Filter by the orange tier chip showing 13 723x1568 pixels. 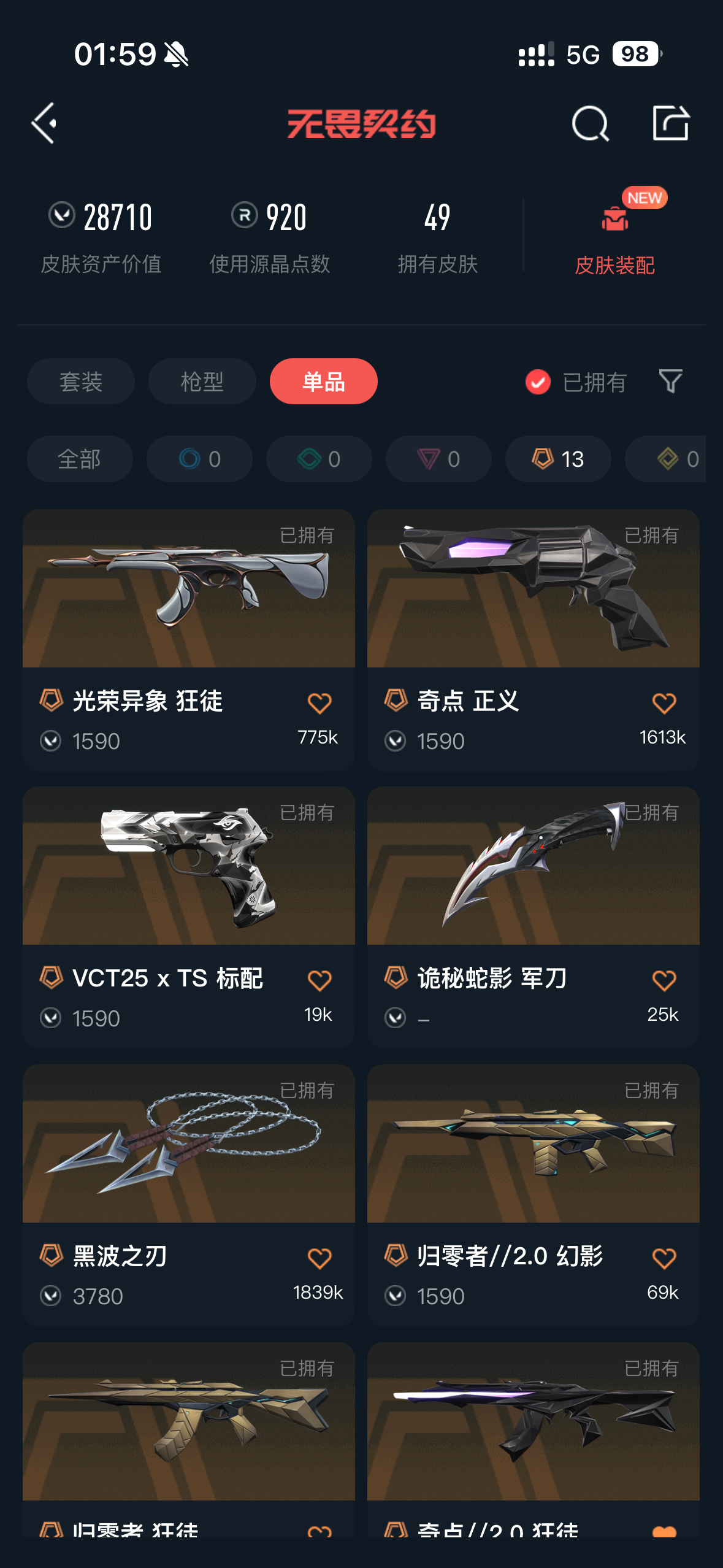tap(558, 459)
